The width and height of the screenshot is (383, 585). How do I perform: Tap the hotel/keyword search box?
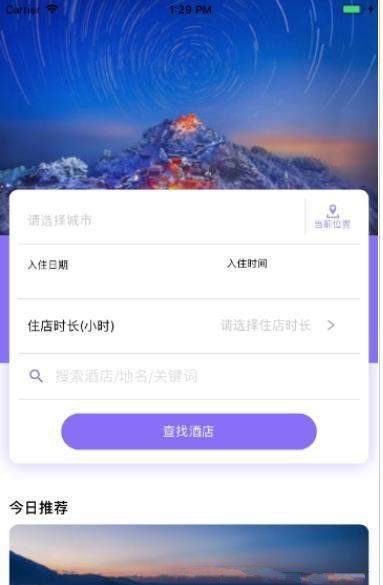tap(189, 376)
